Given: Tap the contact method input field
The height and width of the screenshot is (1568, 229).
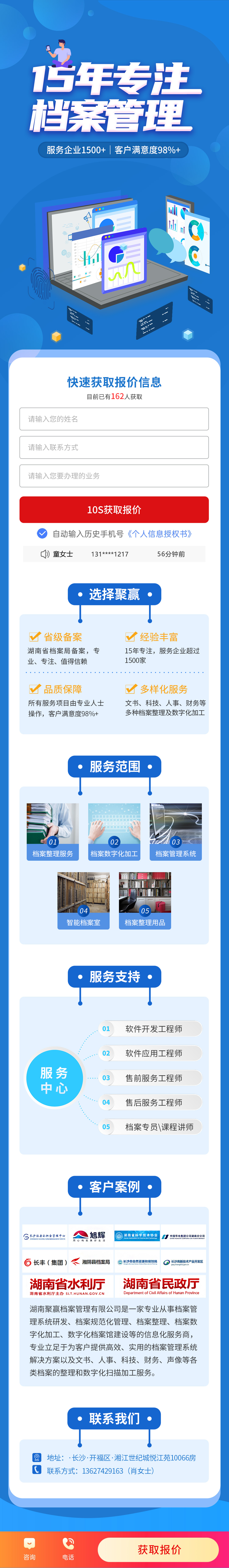Looking at the screenshot, I should (x=114, y=447).
